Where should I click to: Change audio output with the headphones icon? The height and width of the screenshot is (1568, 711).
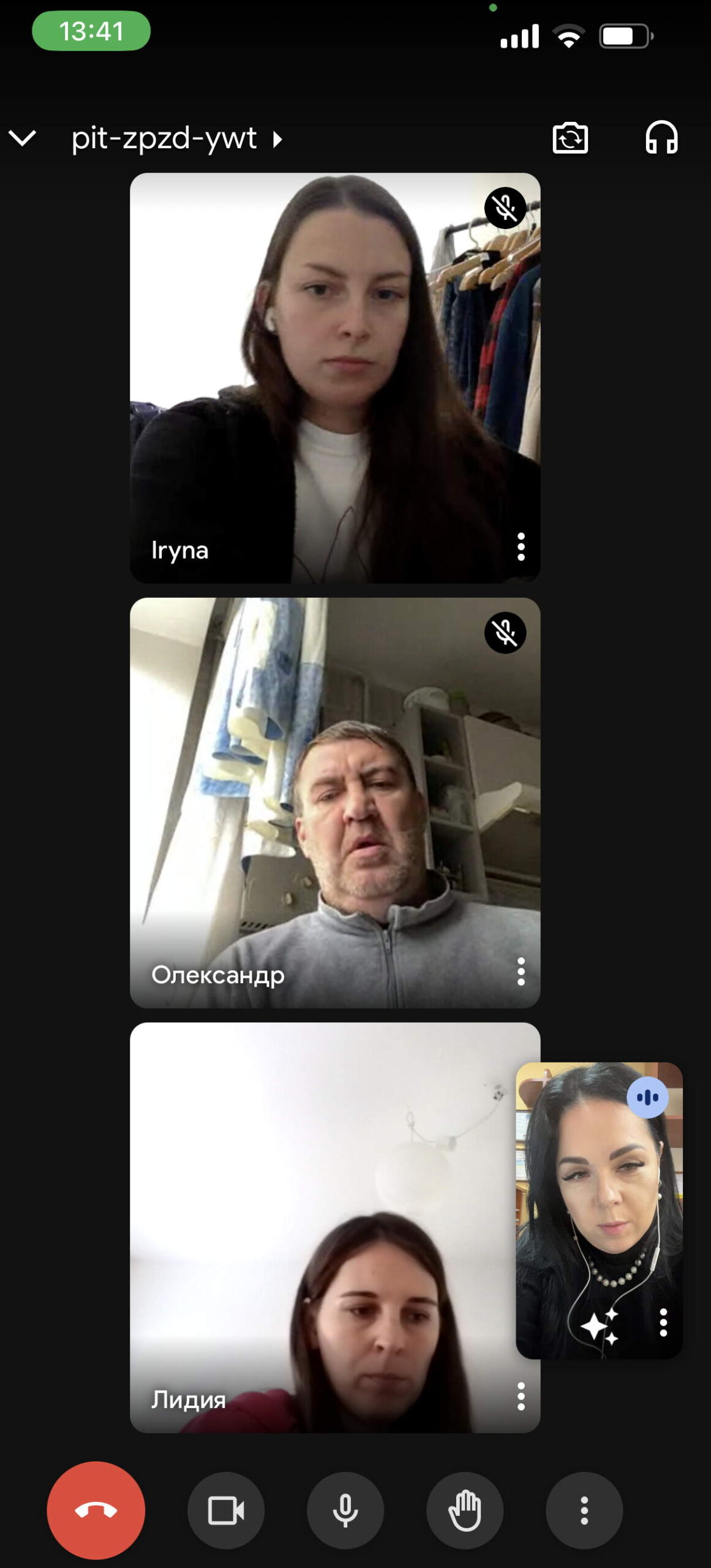tap(661, 138)
